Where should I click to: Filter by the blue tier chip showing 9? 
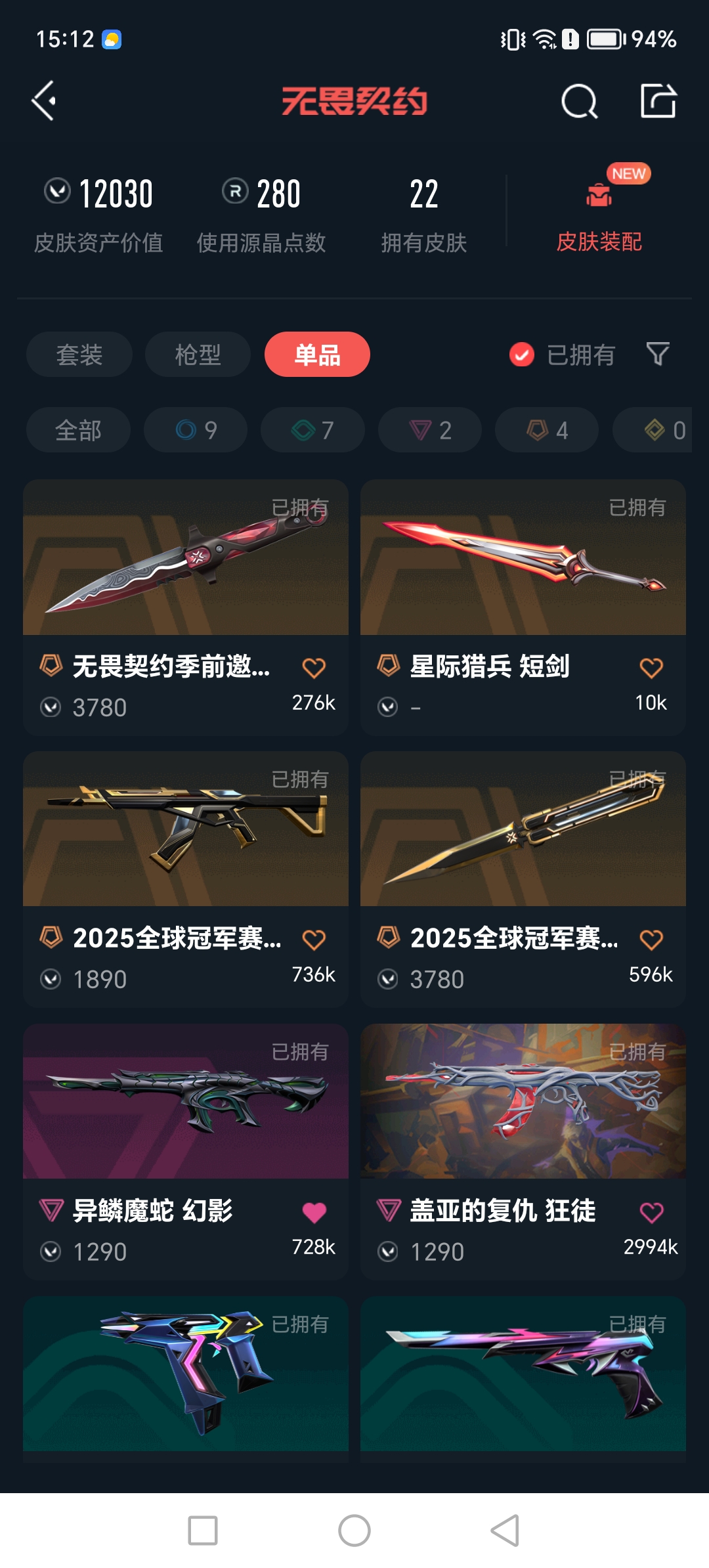(196, 430)
